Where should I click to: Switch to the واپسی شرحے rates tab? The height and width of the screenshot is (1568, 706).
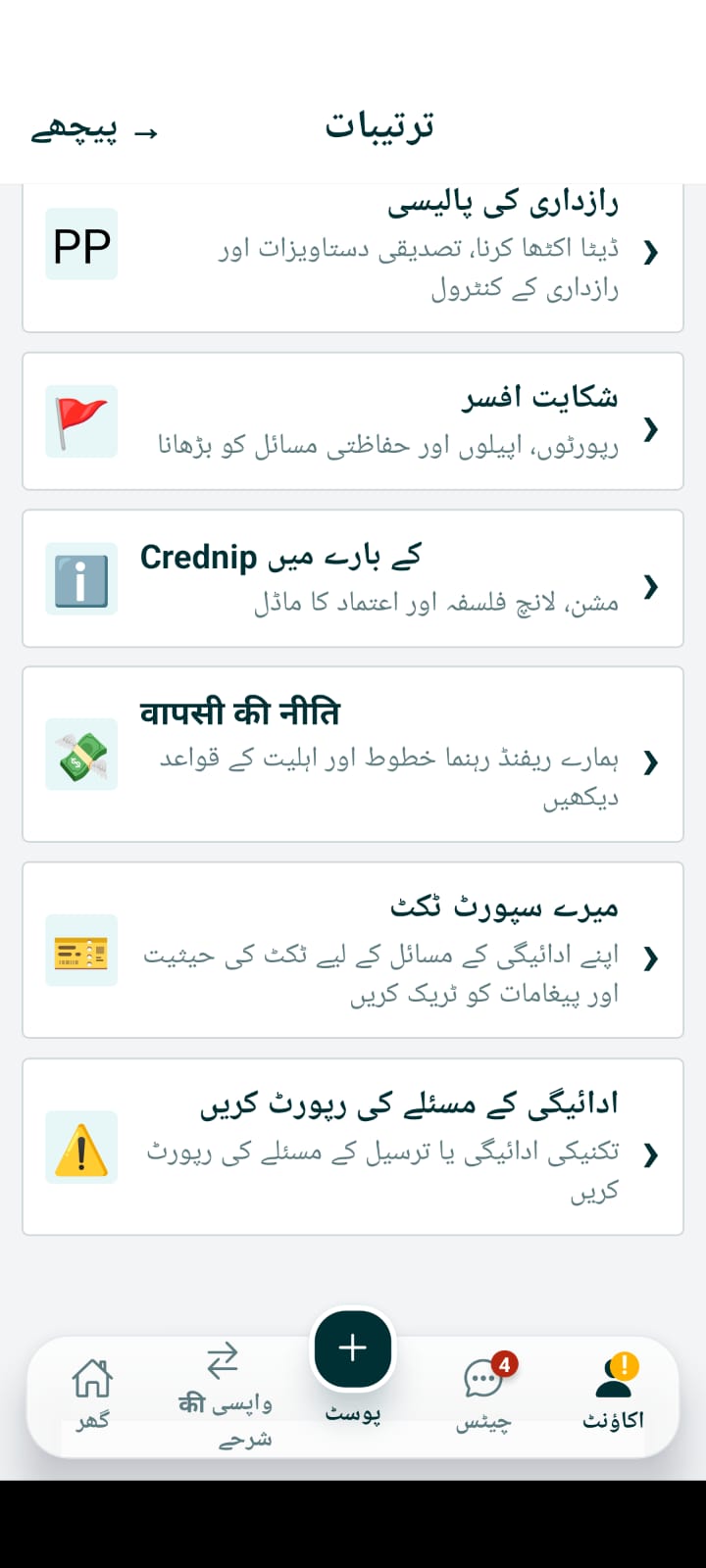(x=224, y=1396)
